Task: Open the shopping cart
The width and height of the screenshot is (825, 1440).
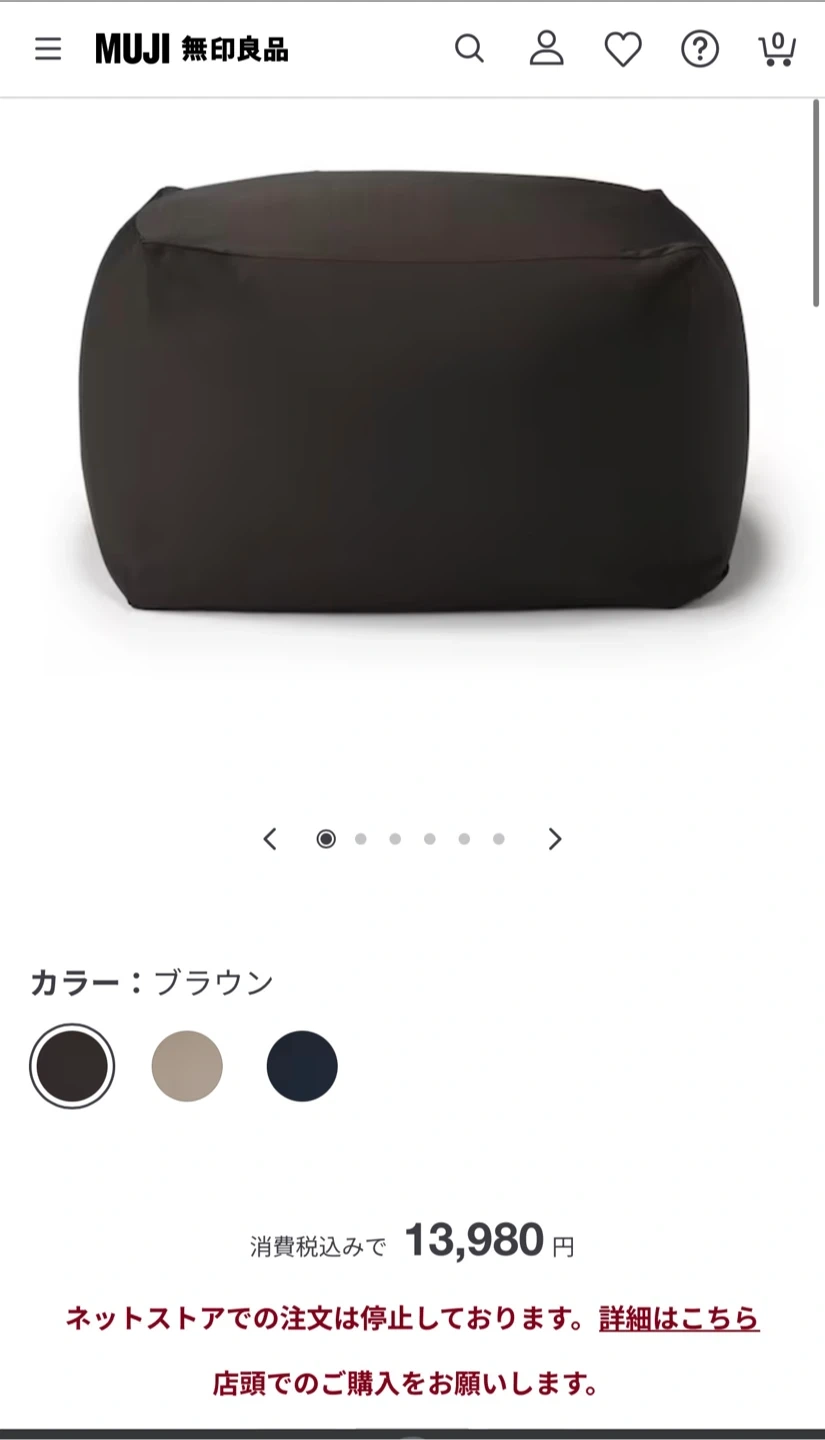Action: [776, 49]
